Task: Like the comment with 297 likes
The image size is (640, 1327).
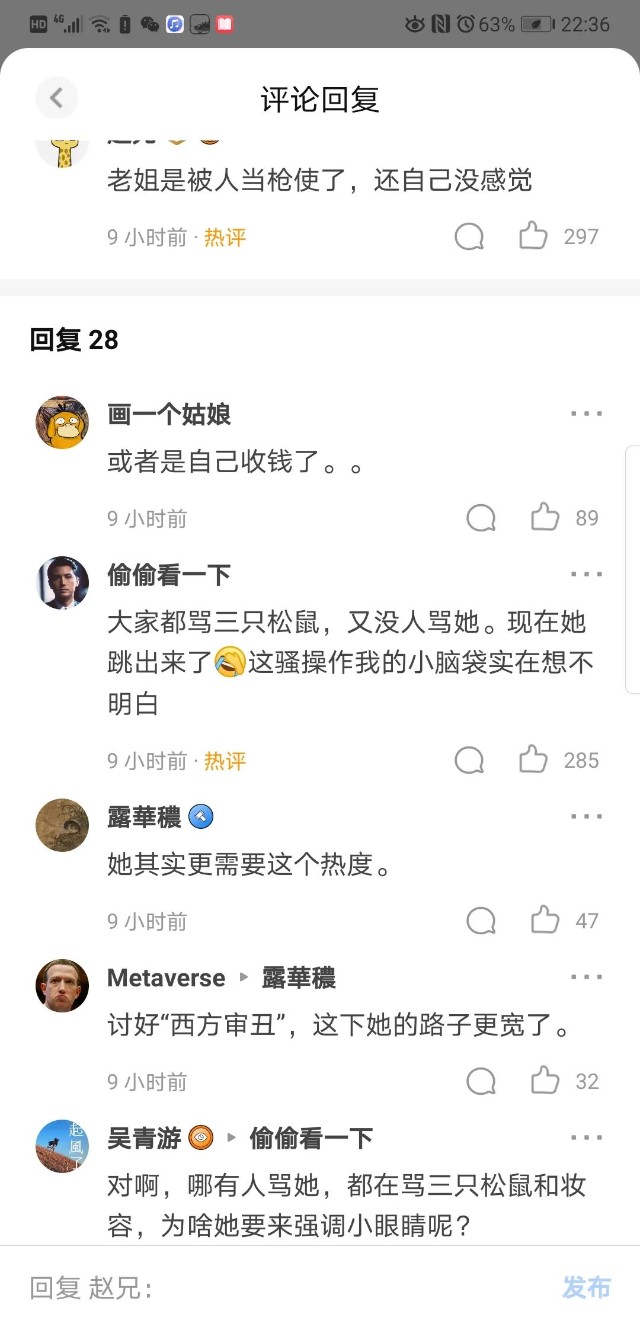Action: click(533, 236)
